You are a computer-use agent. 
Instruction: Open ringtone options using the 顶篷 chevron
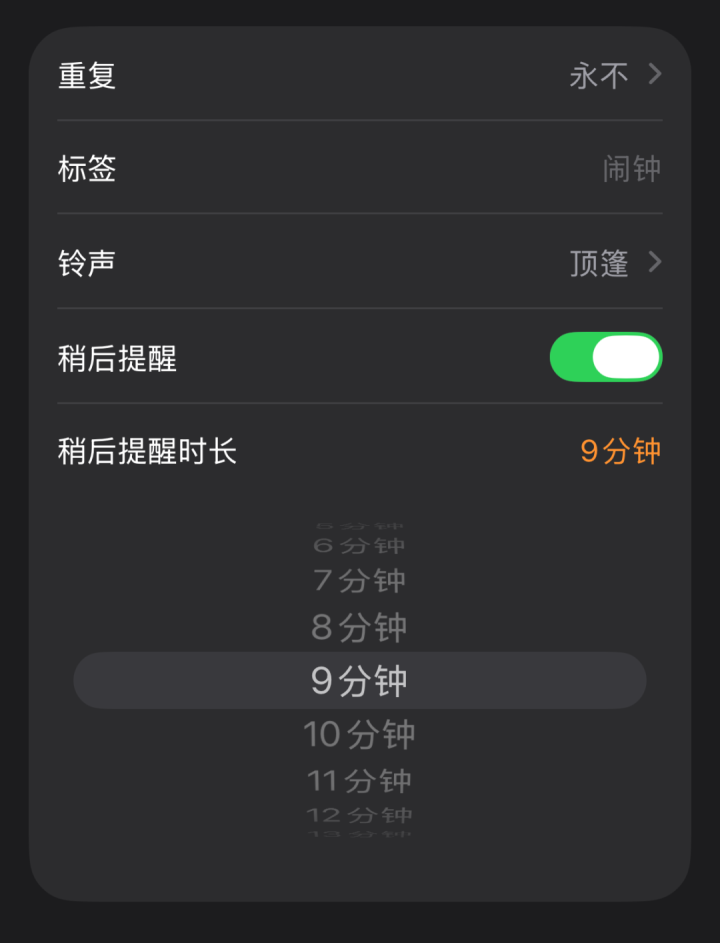[655, 262]
